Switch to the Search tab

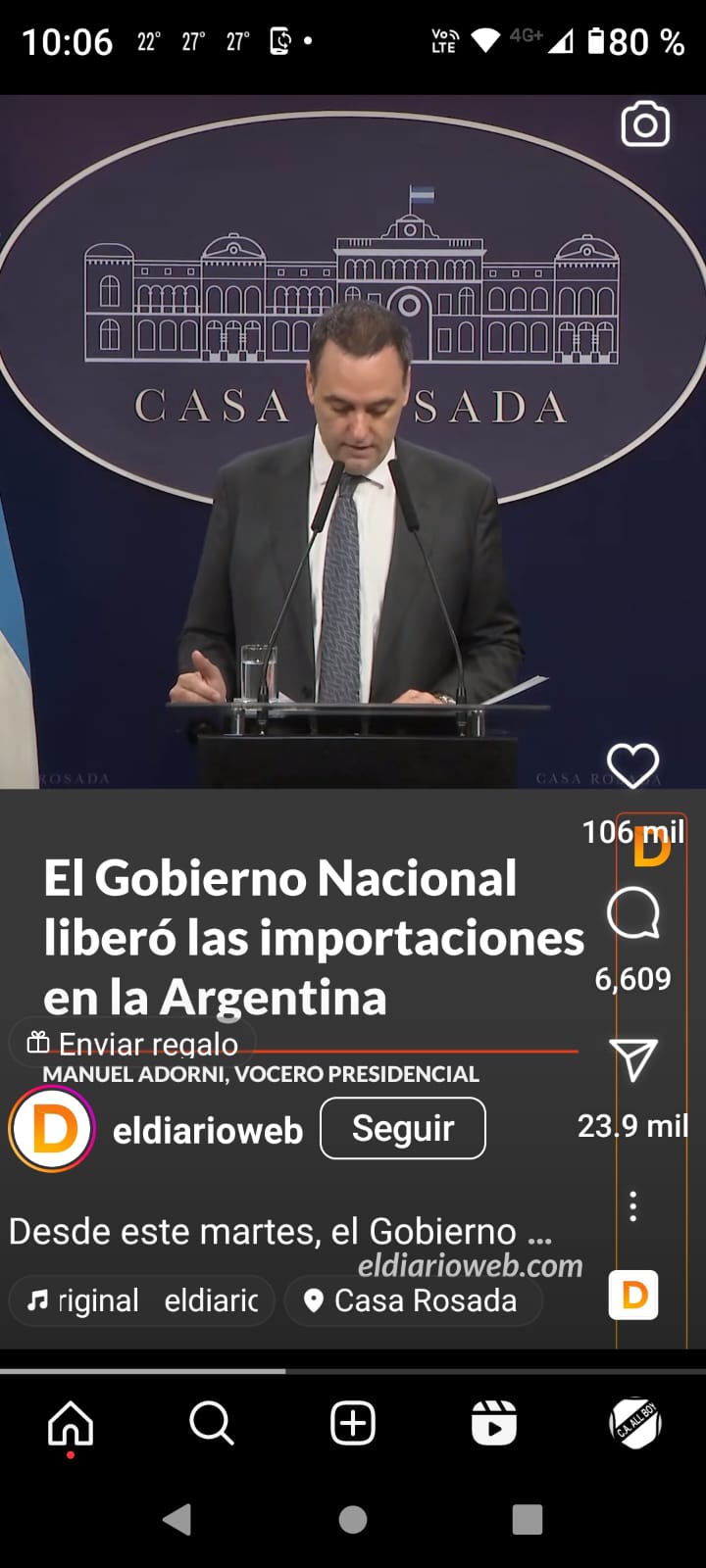pyautogui.click(x=212, y=1423)
